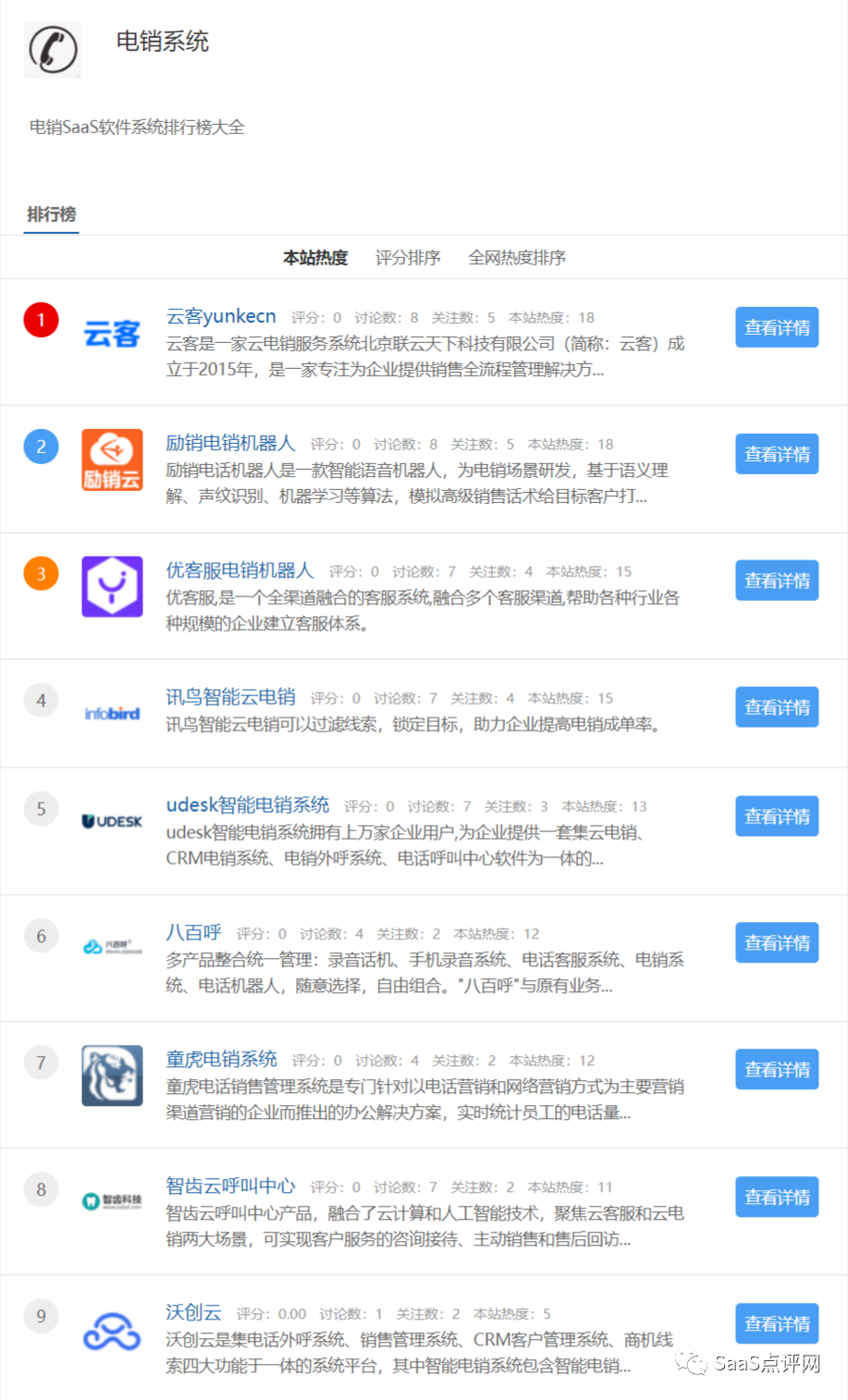
Task: Open the 励销电销机器人 title link
Action: (230, 443)
